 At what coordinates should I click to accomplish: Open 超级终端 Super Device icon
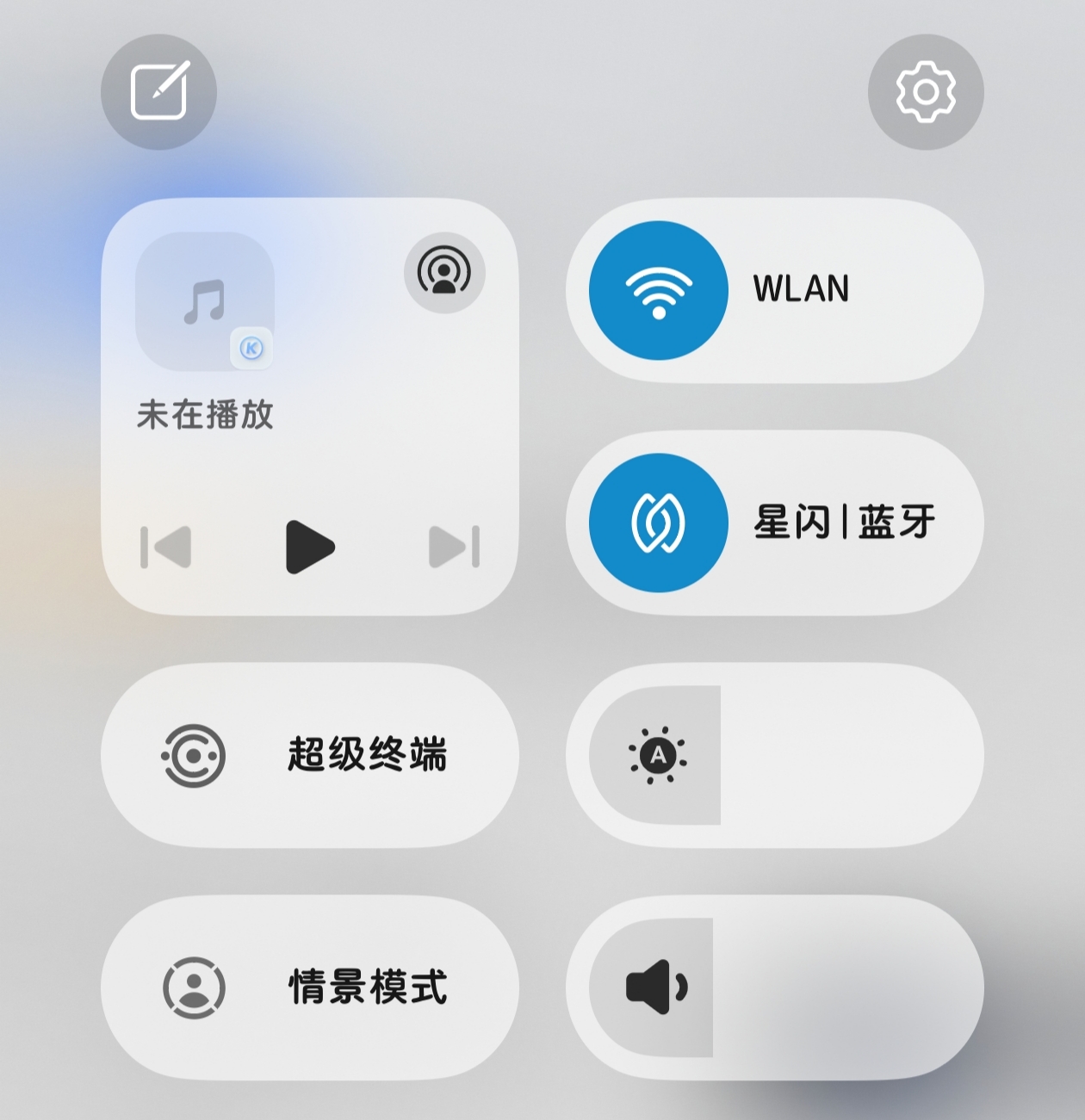[x=193, y=754]
